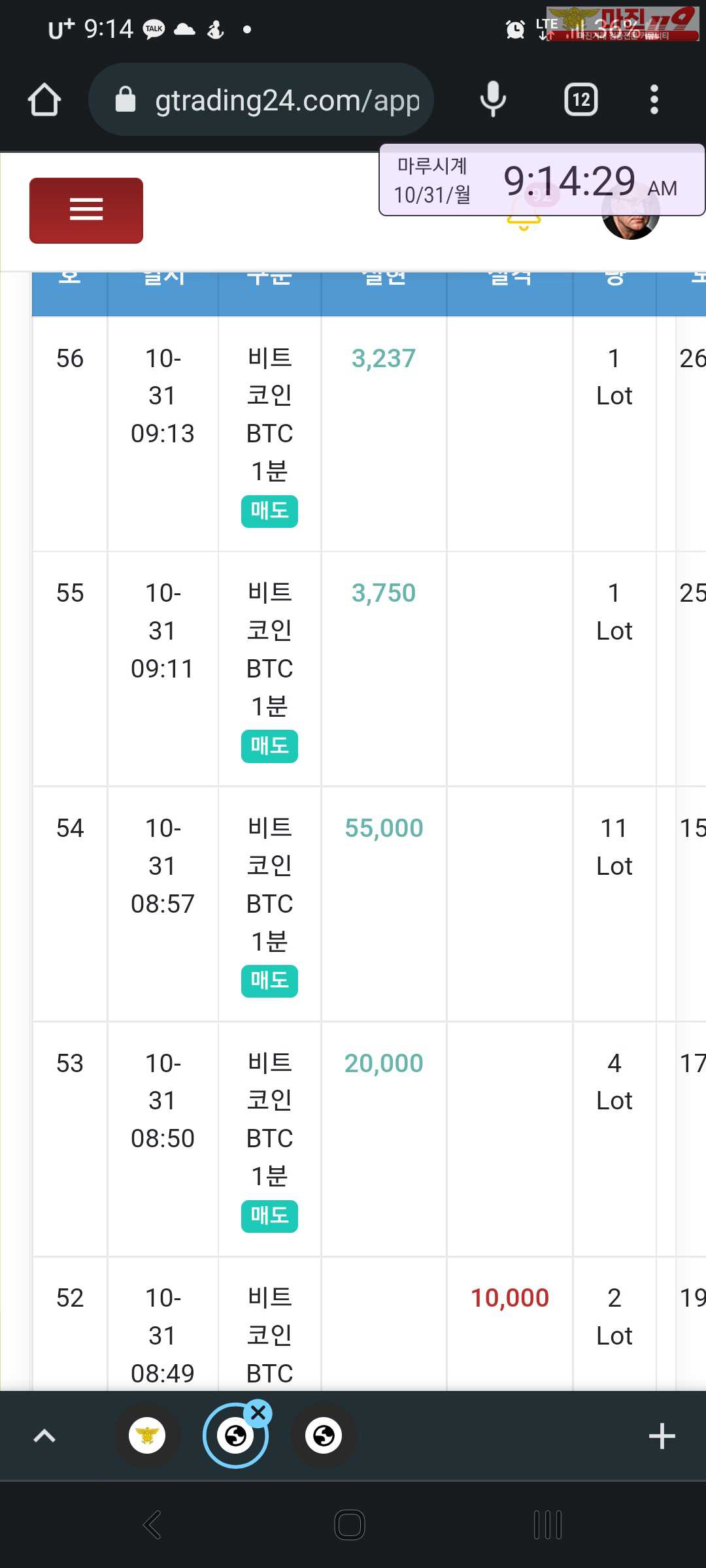Go to the browser home page
This screenshot has width=706, height=1568.
(44, 100)
